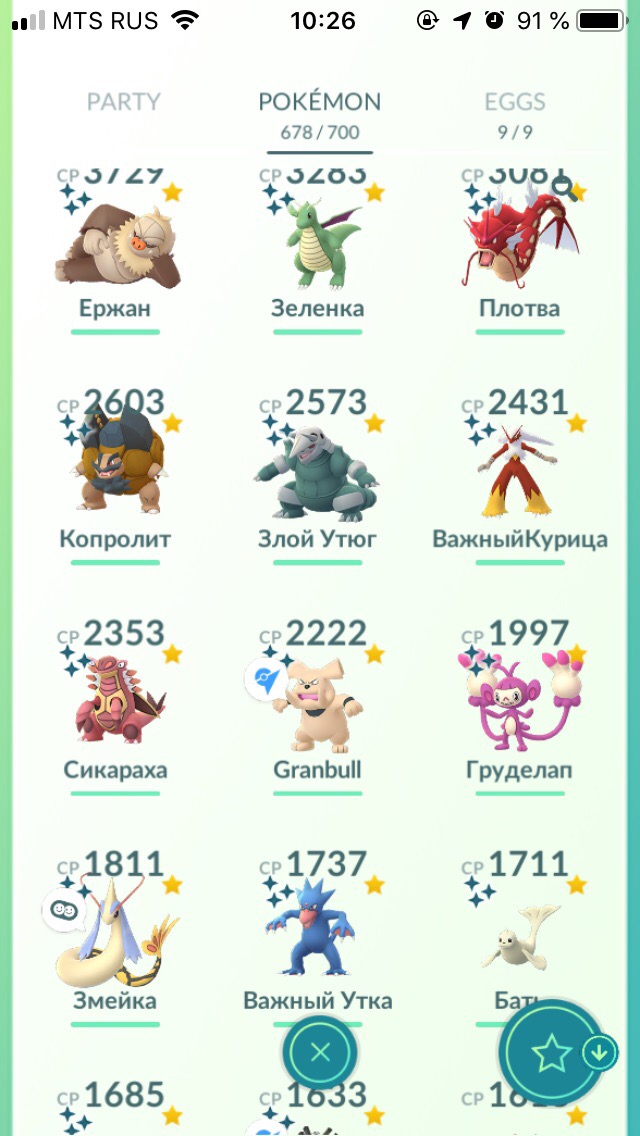Open the sort options star button
640x1136 pixels.
tap(552, 1053)
